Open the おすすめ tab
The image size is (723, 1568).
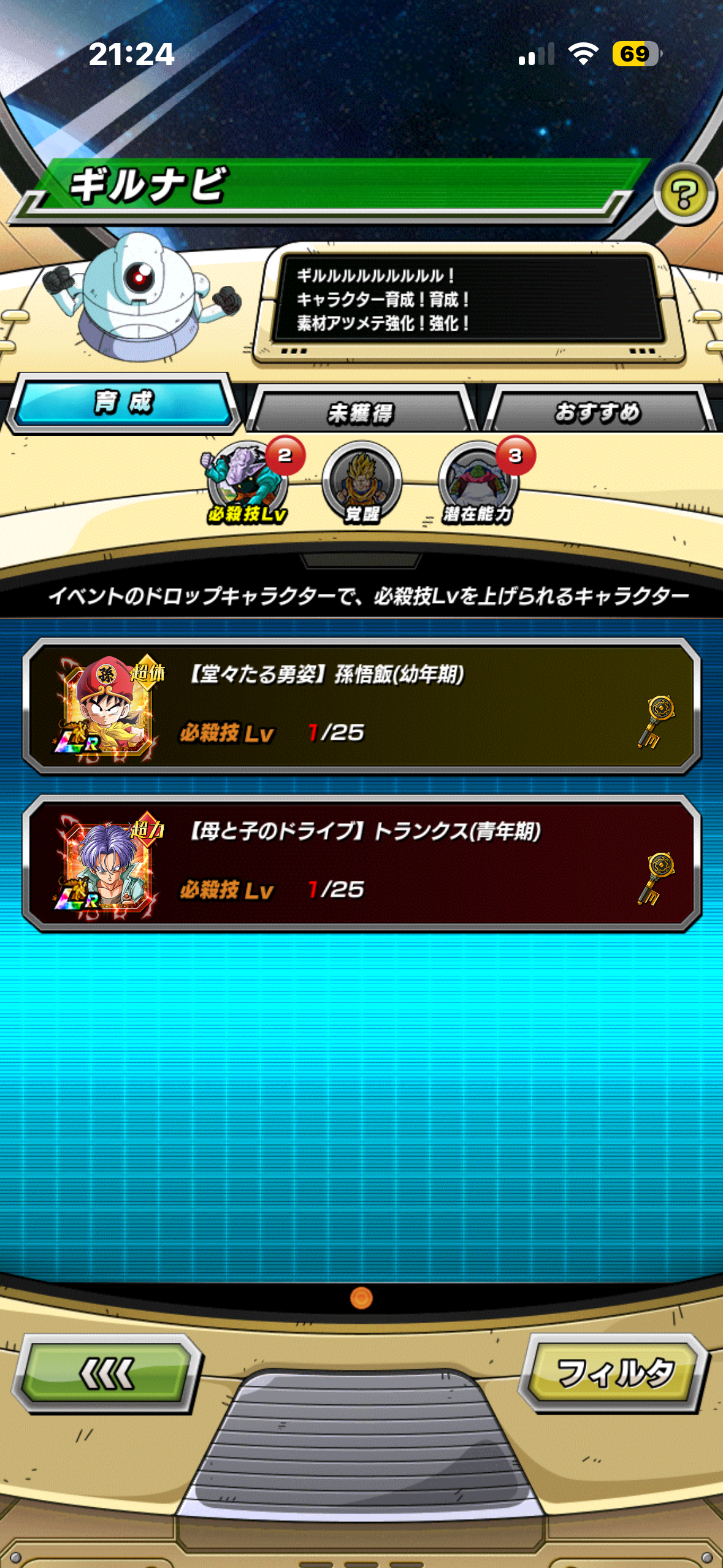coord(597,412)
